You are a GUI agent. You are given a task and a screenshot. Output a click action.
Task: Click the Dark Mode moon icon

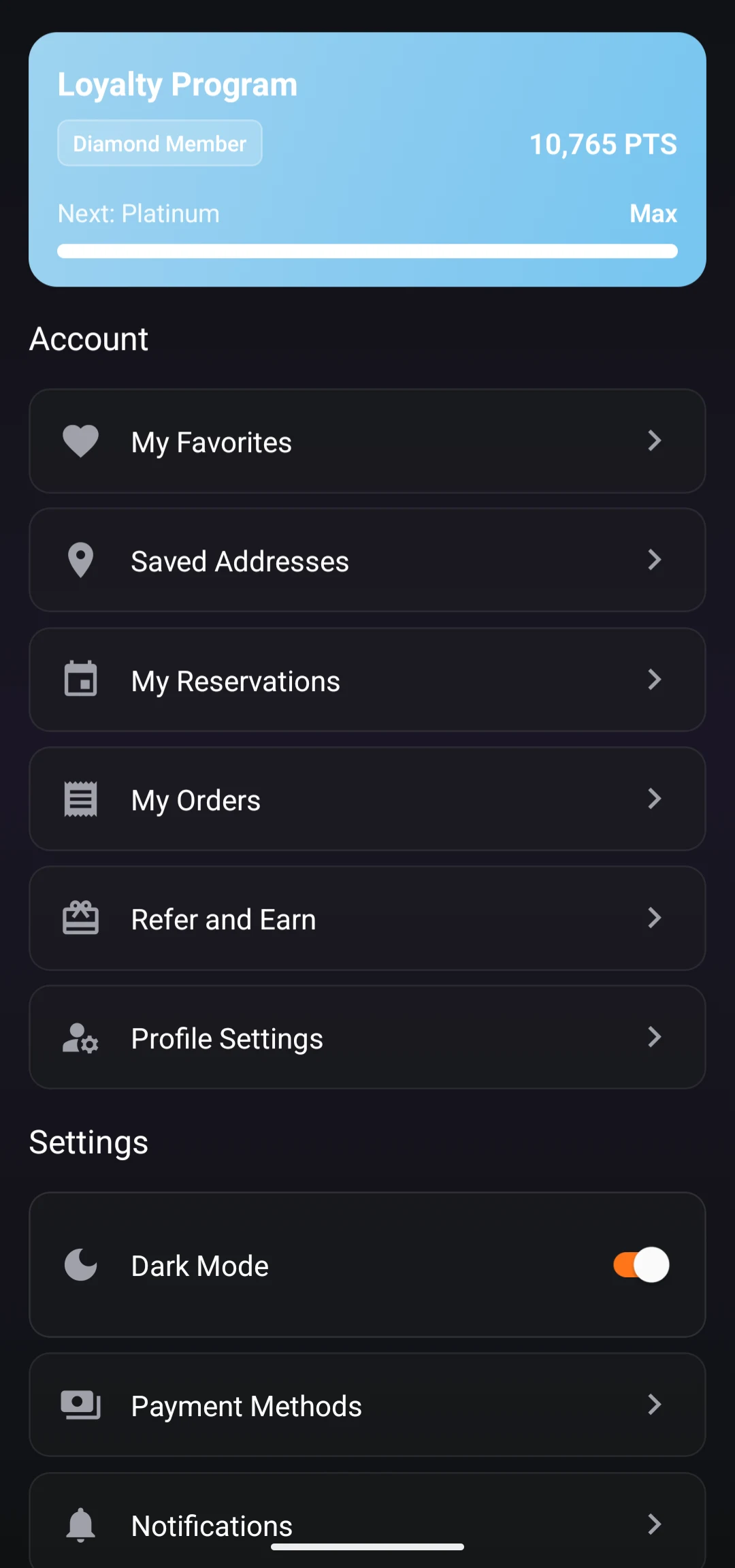80,1264
